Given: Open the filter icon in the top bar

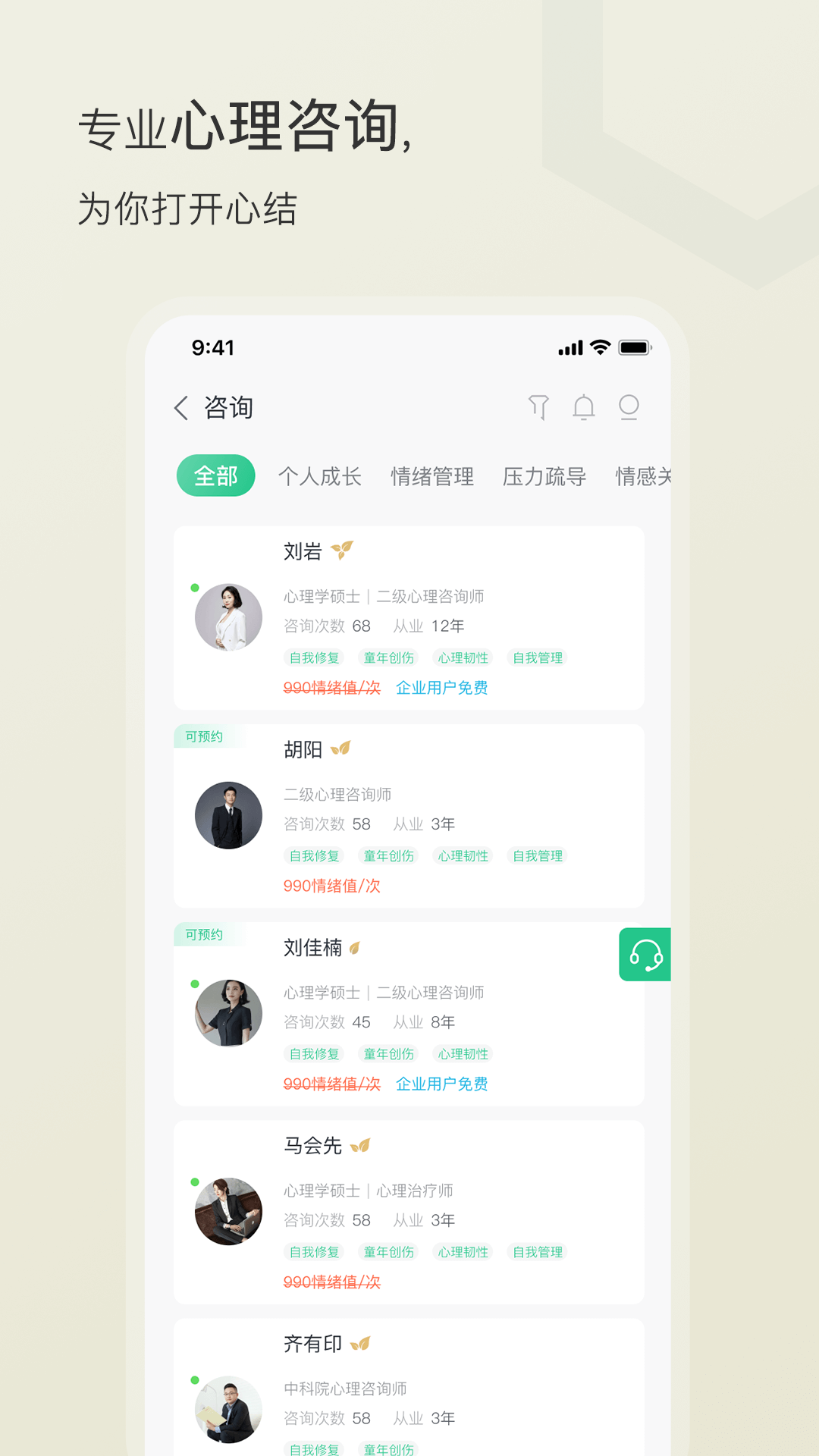Looking at the screenshot, I should 539,407.
